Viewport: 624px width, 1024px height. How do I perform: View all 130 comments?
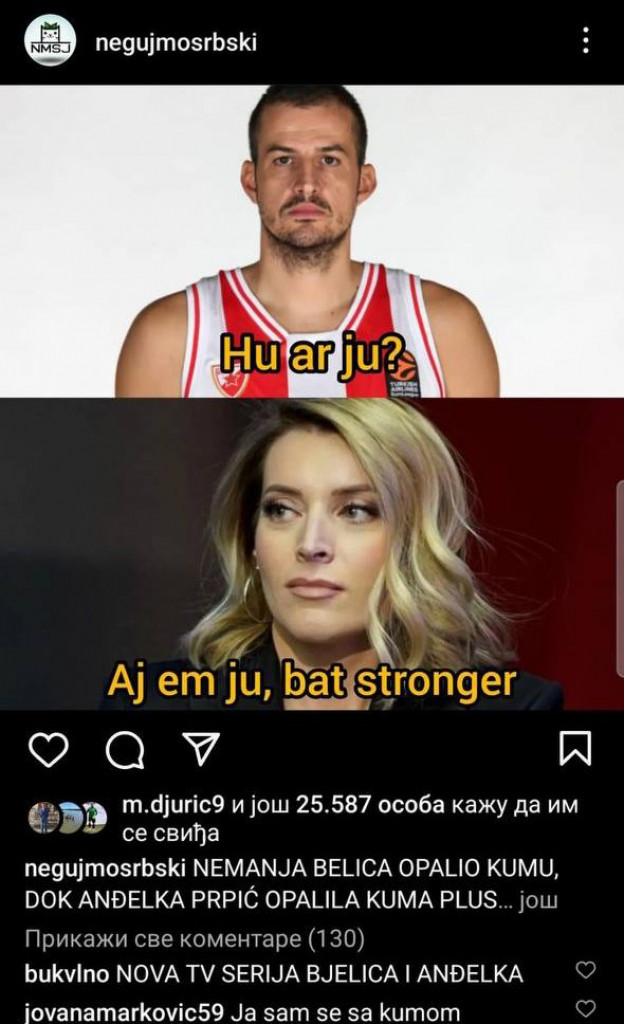tap(194, 939)
